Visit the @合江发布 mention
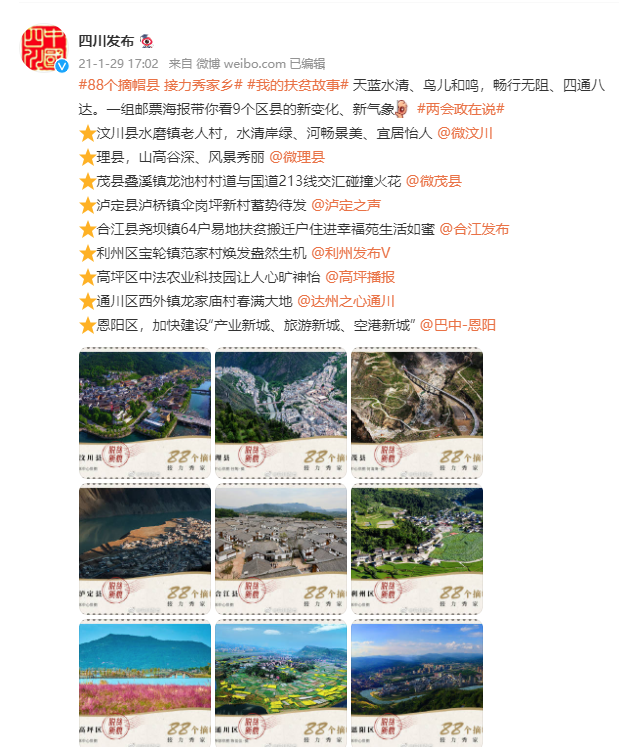636x747 pixels. (x=474, y=229)
